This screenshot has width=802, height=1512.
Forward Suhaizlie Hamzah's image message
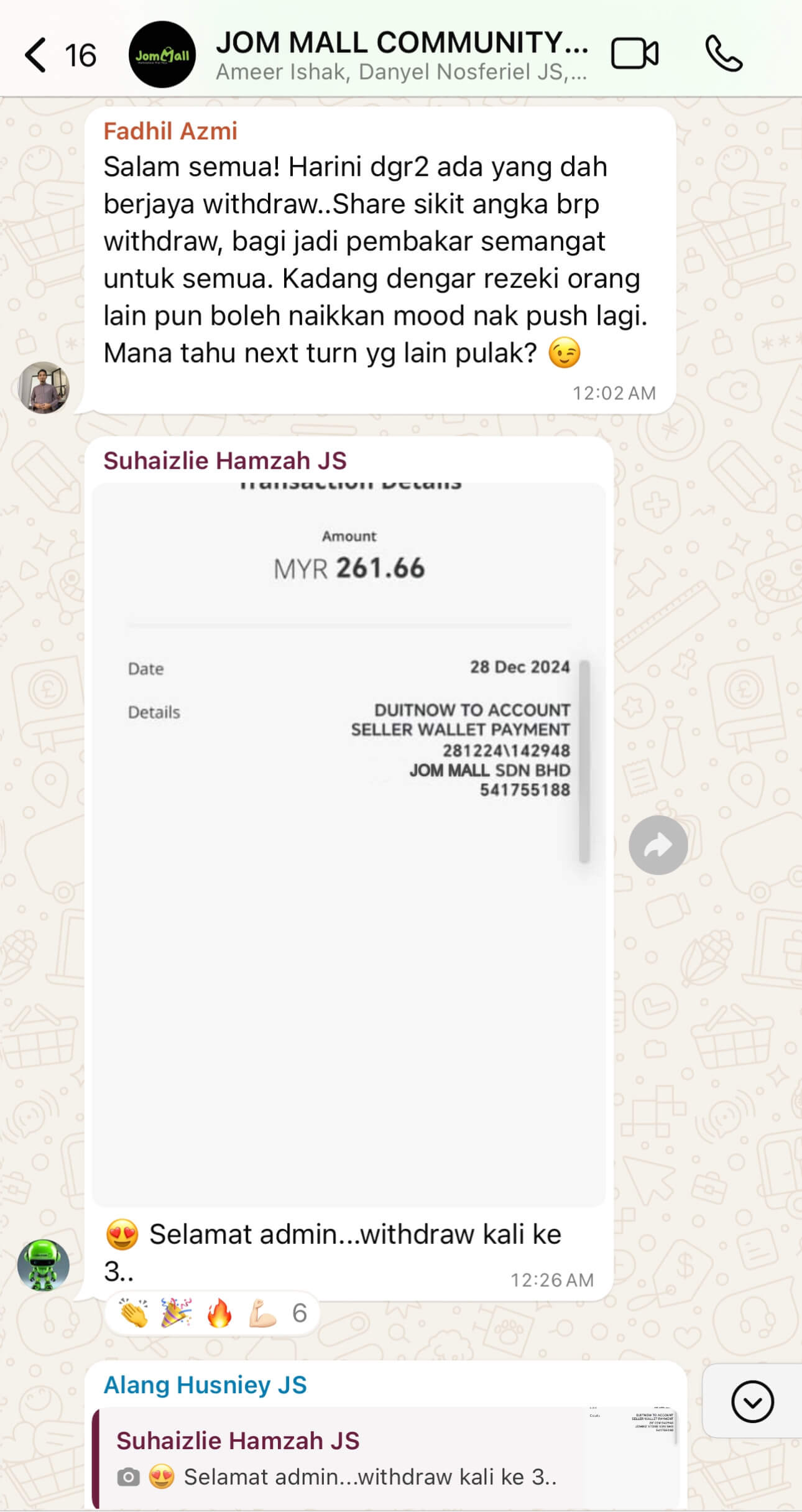click(x=658, y=845)
